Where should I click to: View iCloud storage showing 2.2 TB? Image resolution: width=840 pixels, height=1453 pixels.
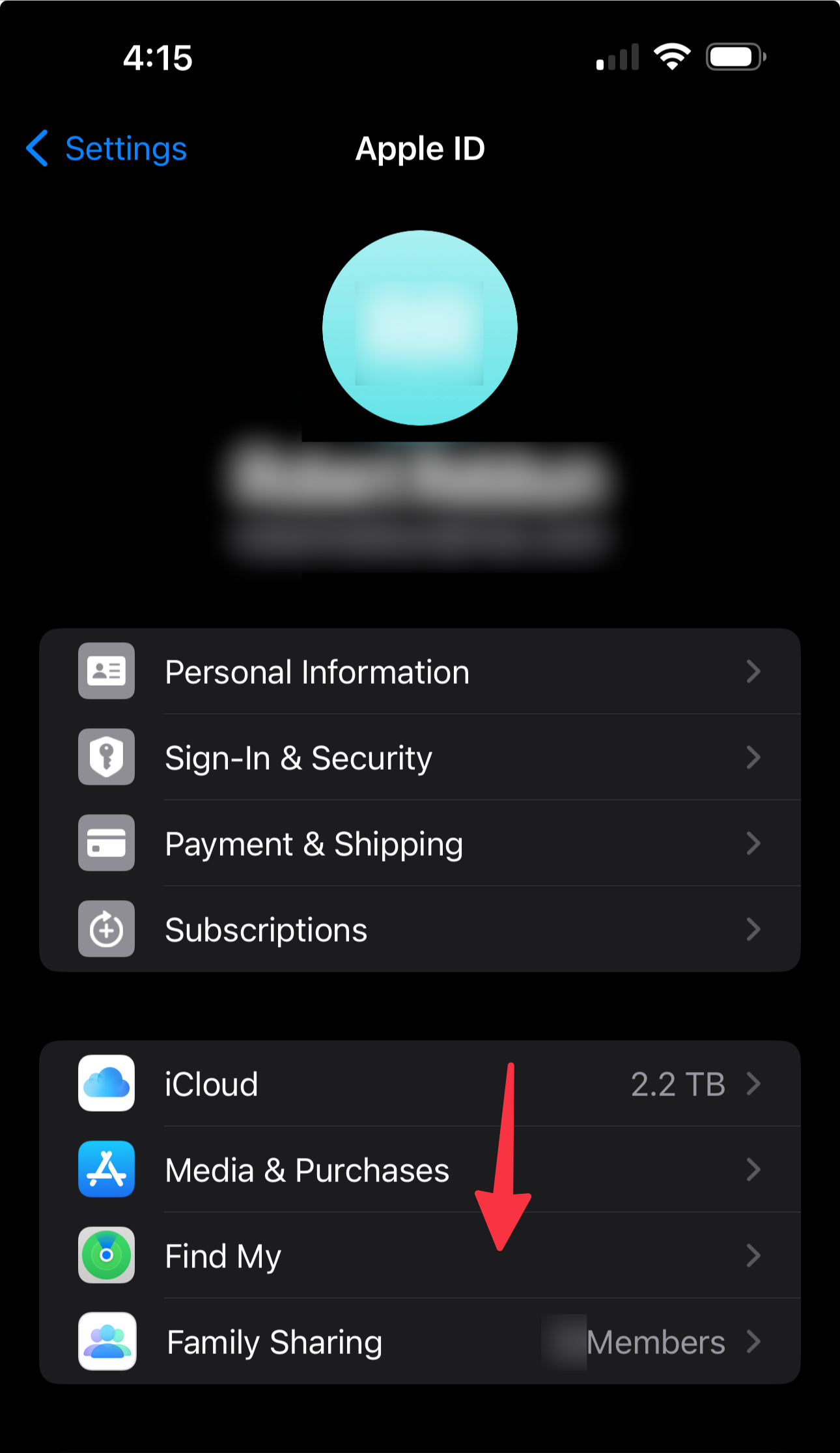click(679, 1084)
